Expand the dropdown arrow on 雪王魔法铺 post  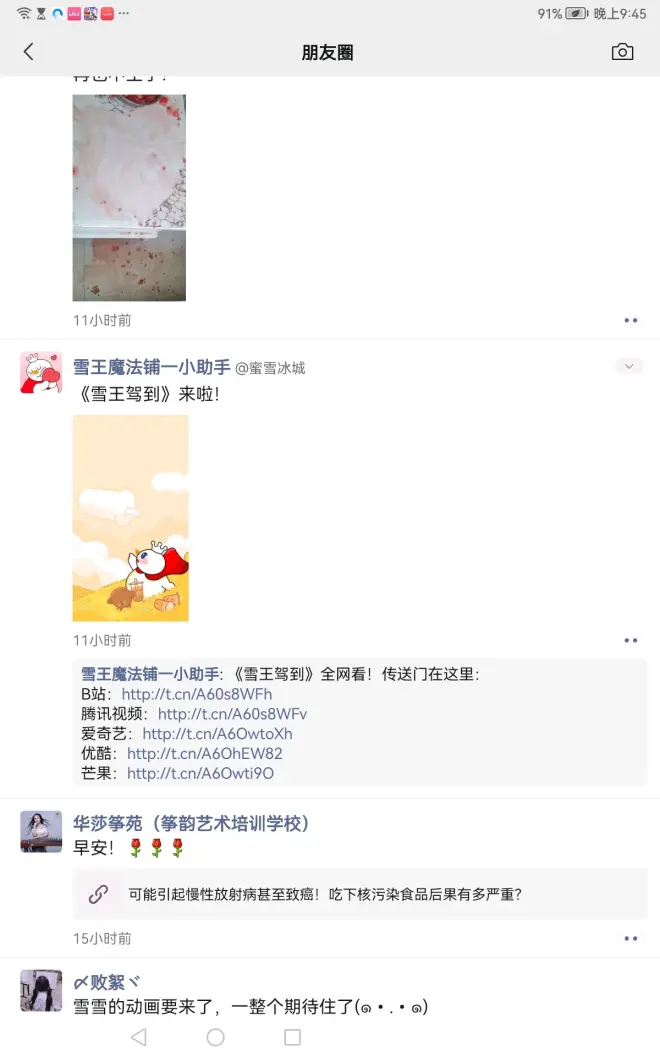click(629, 367)
